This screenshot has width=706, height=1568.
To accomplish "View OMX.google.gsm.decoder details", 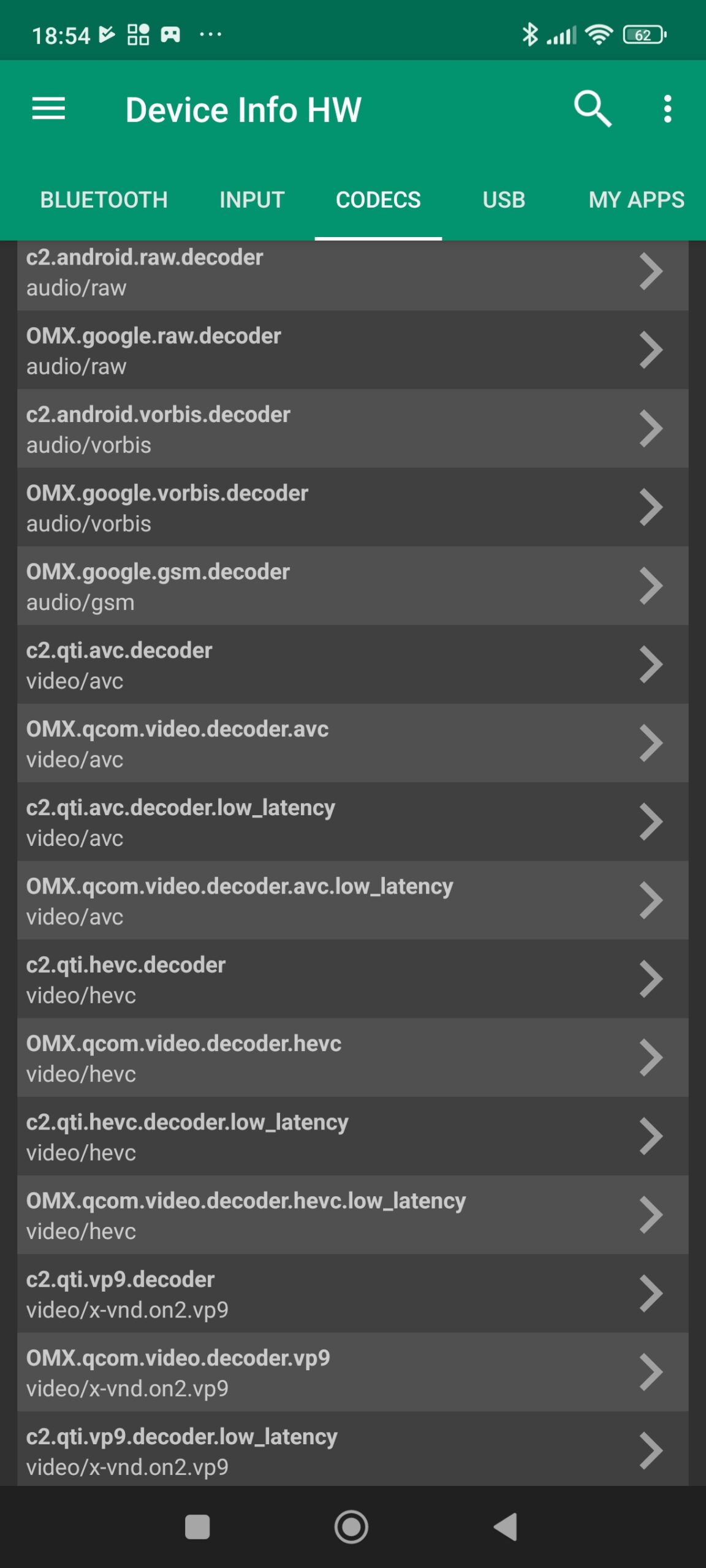I will (352, 586).
